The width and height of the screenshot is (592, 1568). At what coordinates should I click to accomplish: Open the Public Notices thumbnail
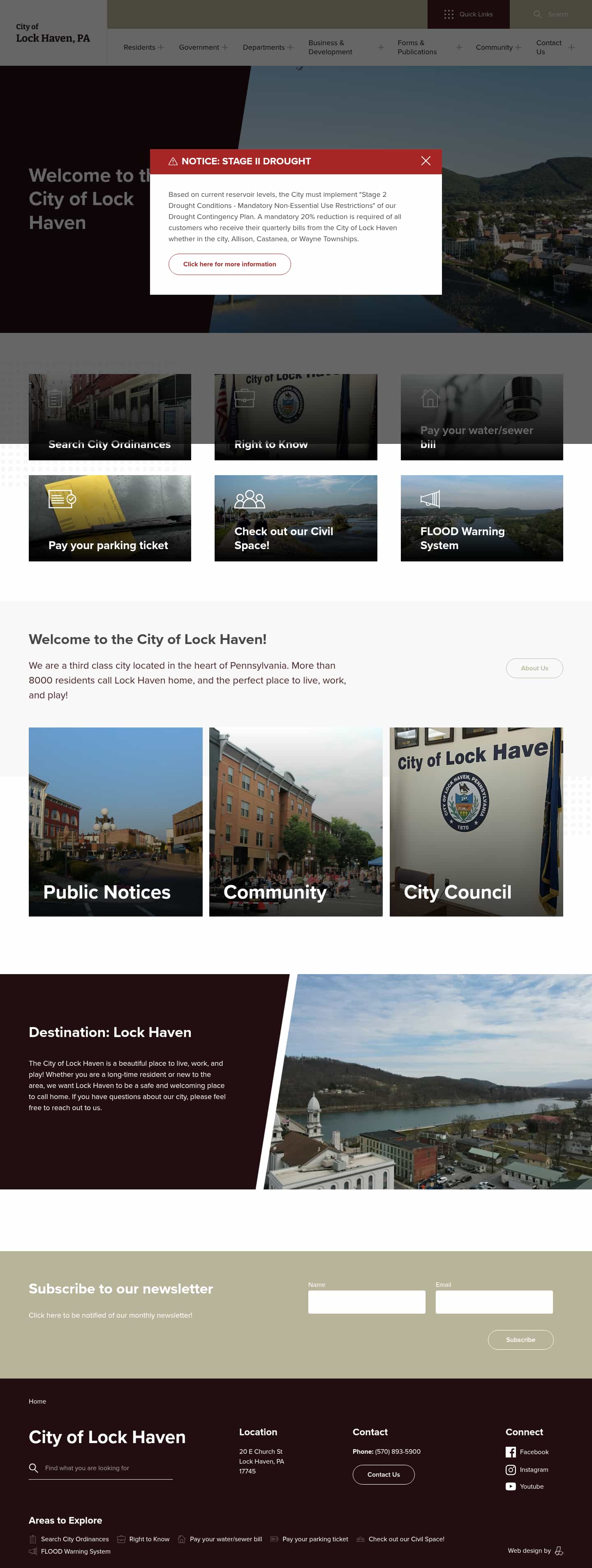[116, 822]
